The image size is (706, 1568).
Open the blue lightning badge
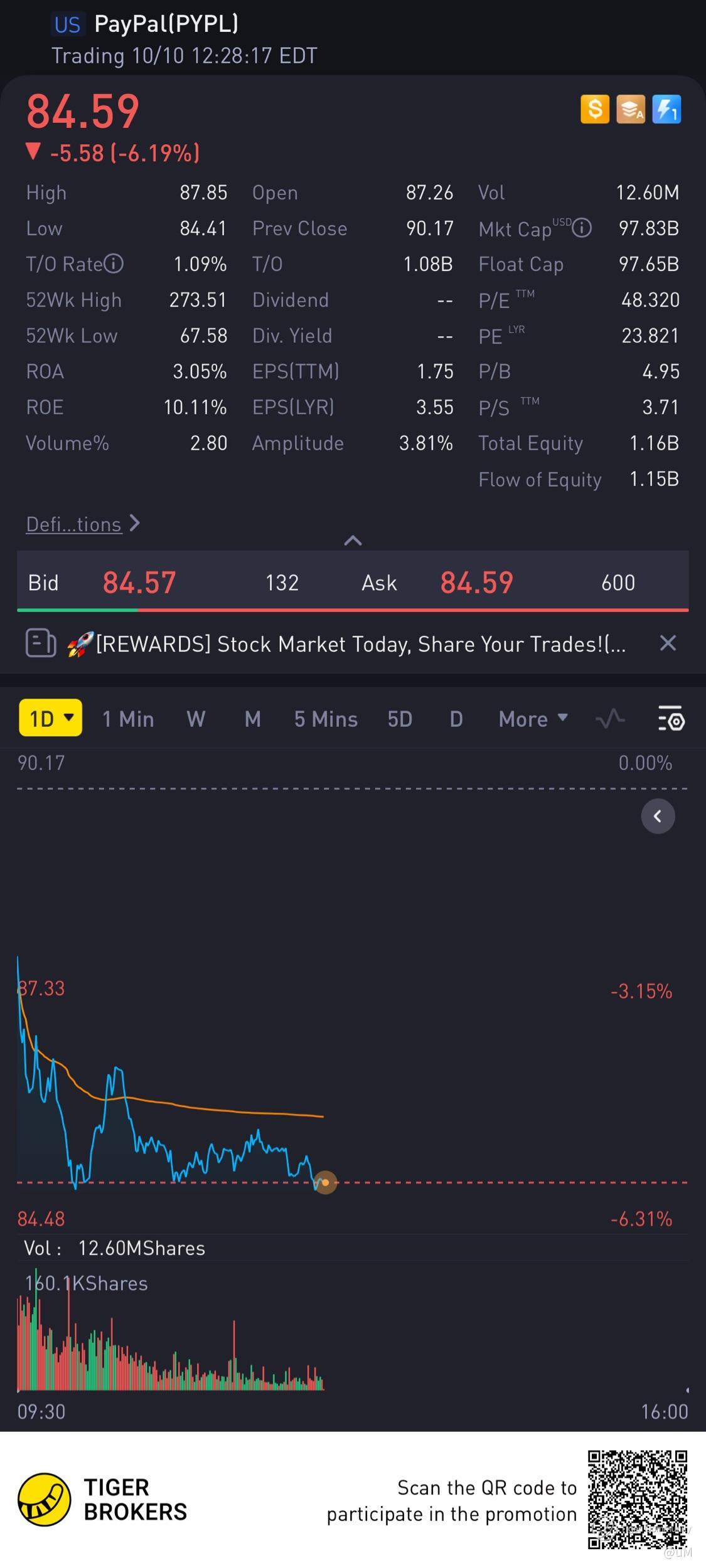[x=666, y=110]
